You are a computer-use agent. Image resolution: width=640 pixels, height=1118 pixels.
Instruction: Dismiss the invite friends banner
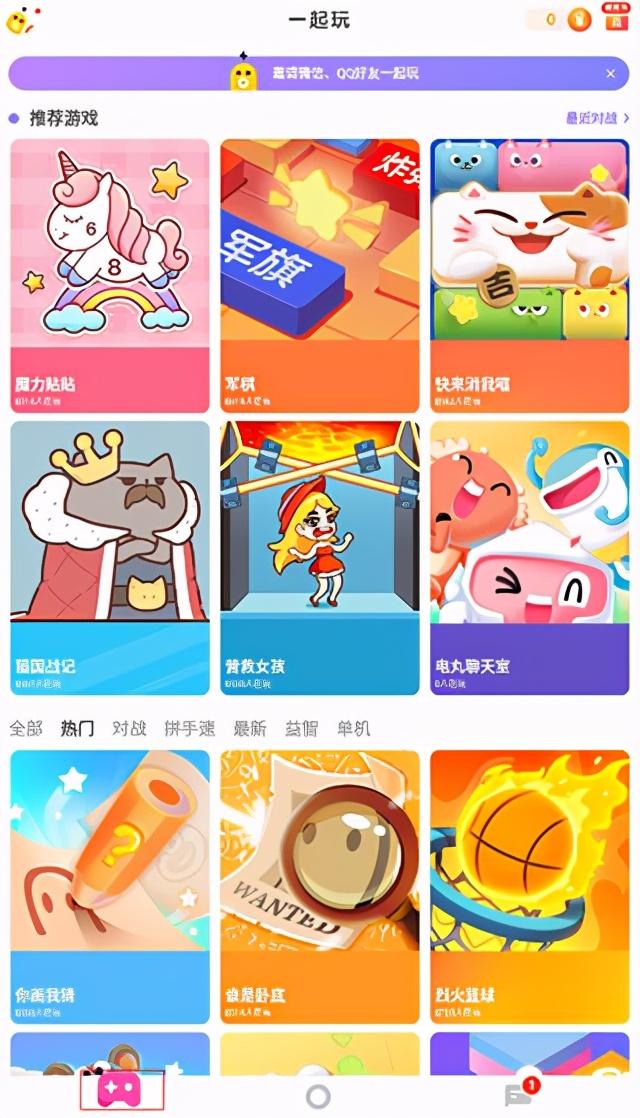[610, 73]
